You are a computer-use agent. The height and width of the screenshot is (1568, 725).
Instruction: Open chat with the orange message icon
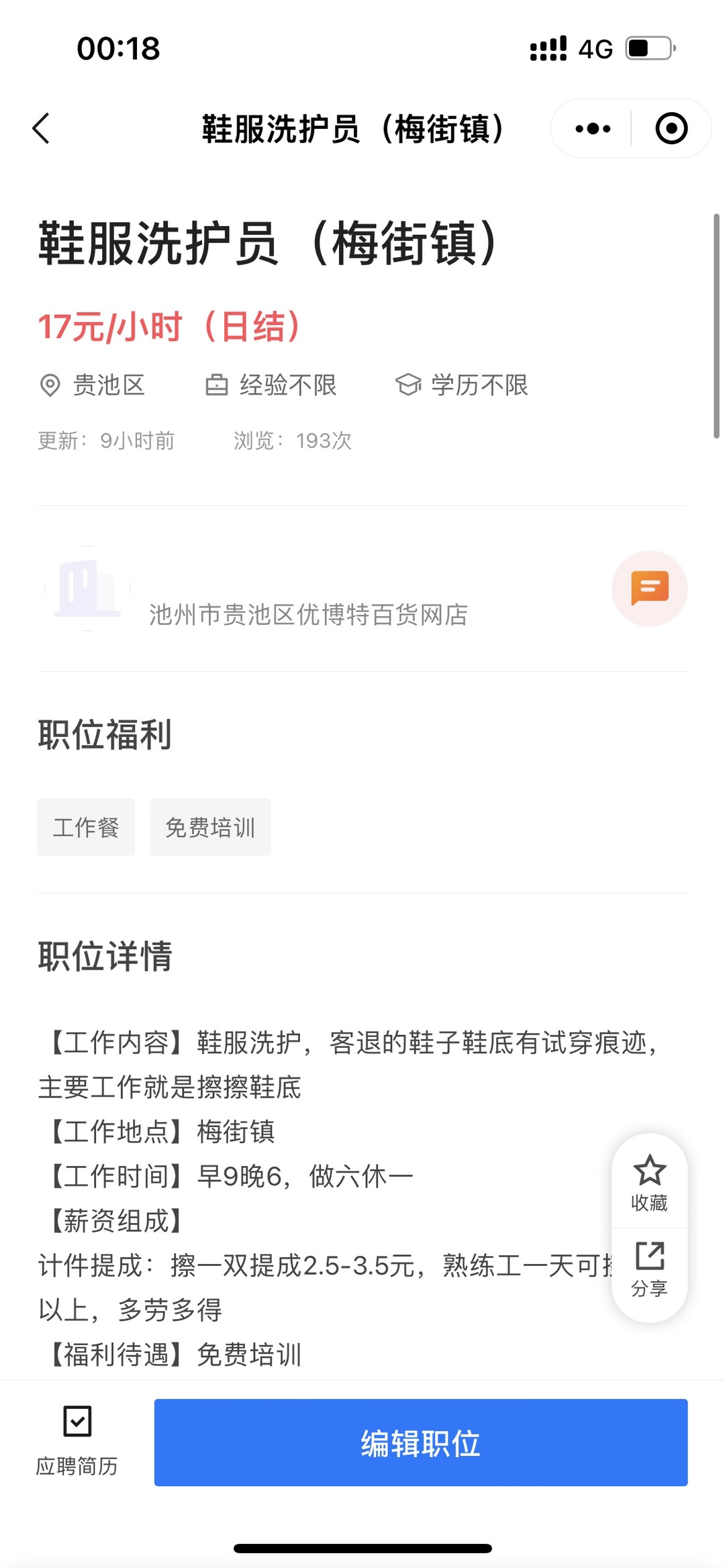pyautogui.click(x=649, y=589)
